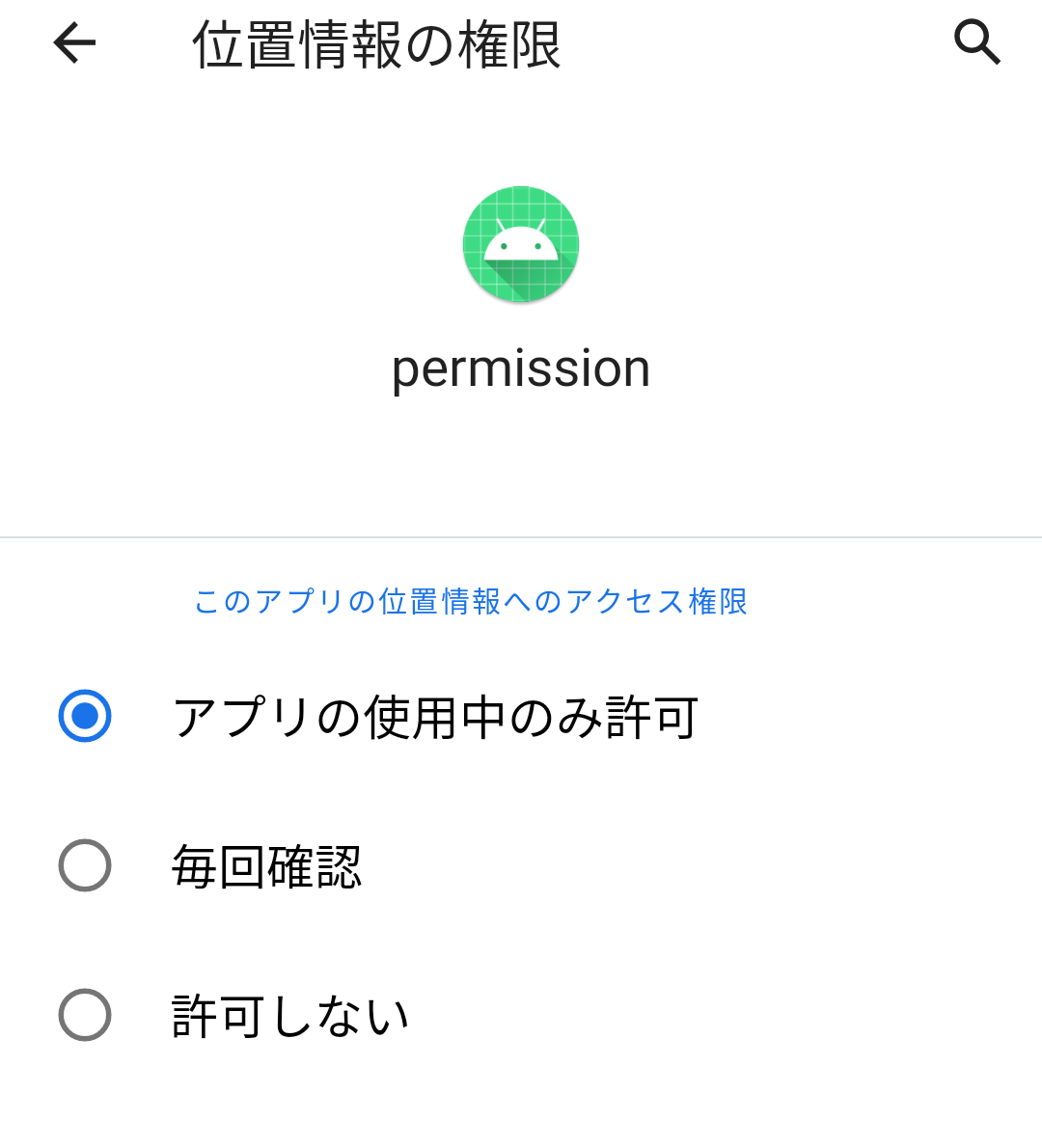The image size is (1042, 1148).
Task: Open the search magnifier icon
Action: pyautogui.click(x=976, y=42)
